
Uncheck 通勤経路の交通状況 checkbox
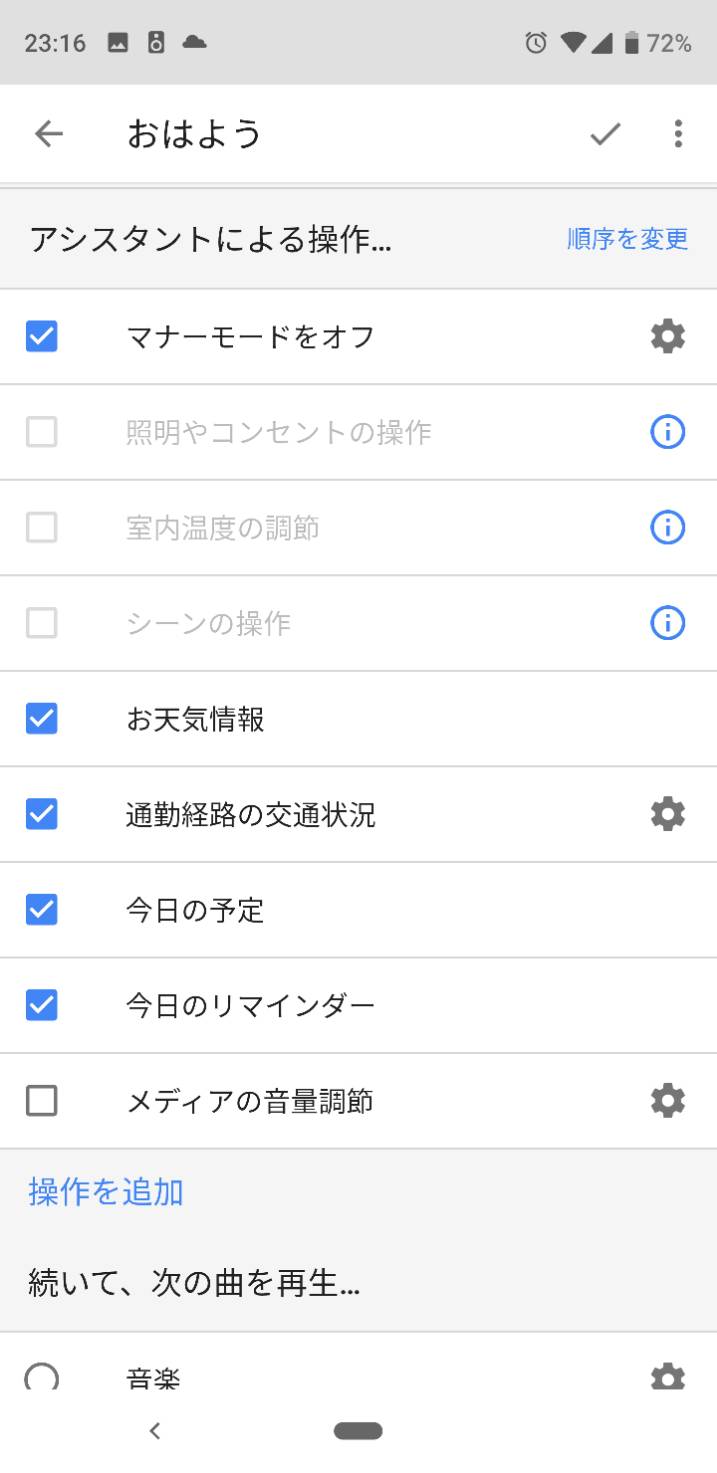coord(41,814)
